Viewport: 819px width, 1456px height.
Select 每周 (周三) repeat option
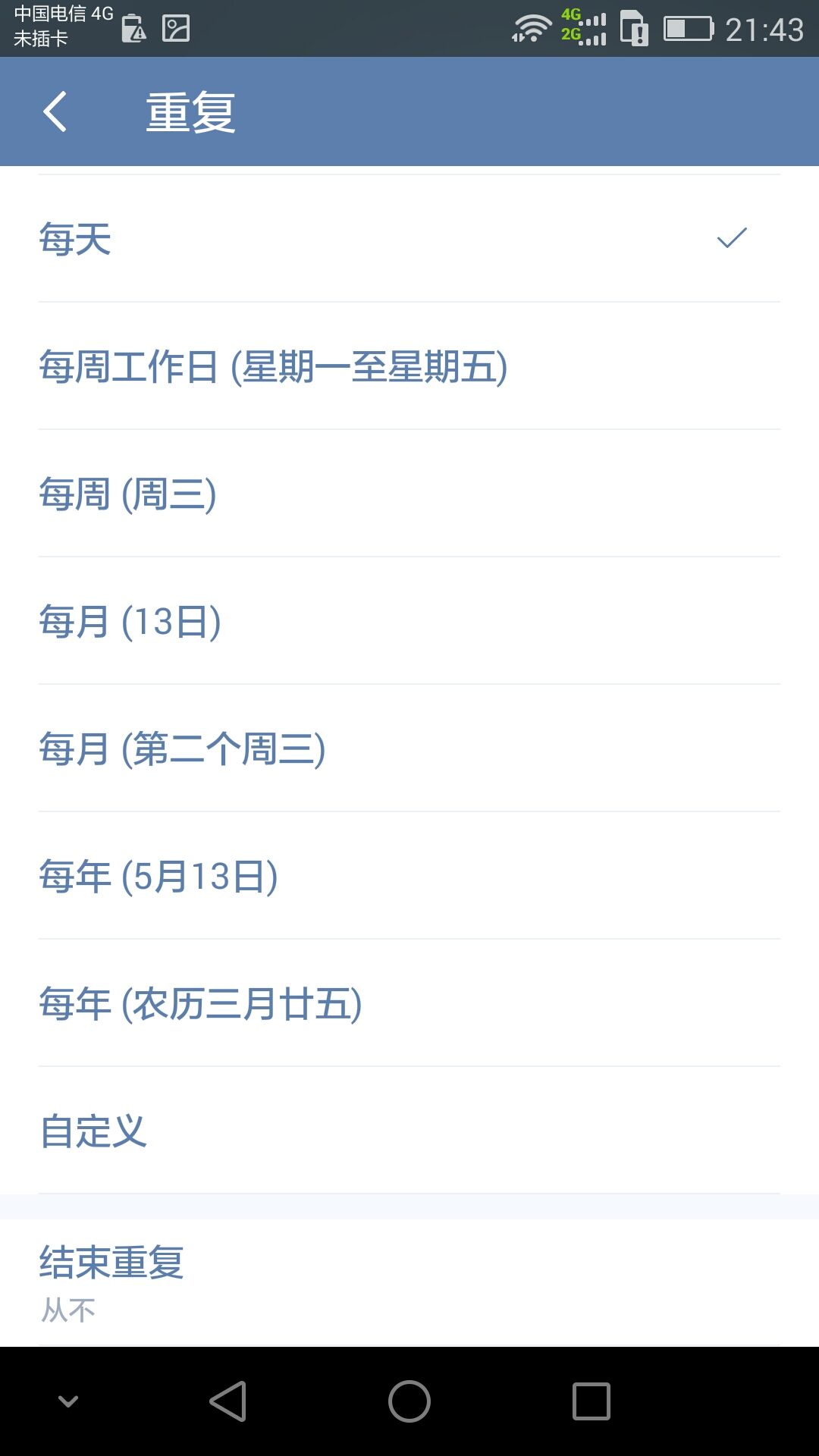click(x=409, y=494)
